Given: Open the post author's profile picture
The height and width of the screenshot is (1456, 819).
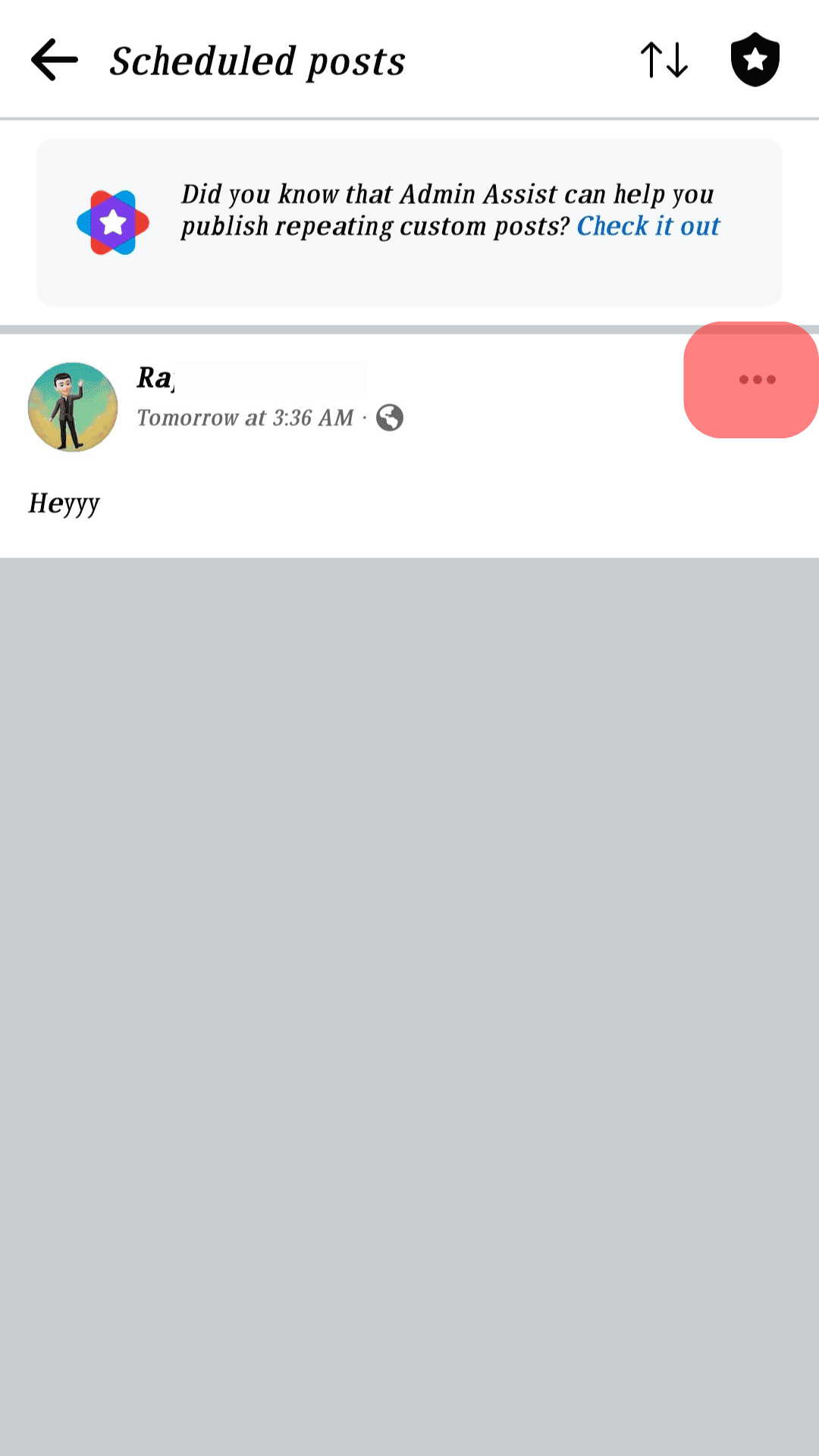Looking at the screenshot, I should [x=73, y=406].
